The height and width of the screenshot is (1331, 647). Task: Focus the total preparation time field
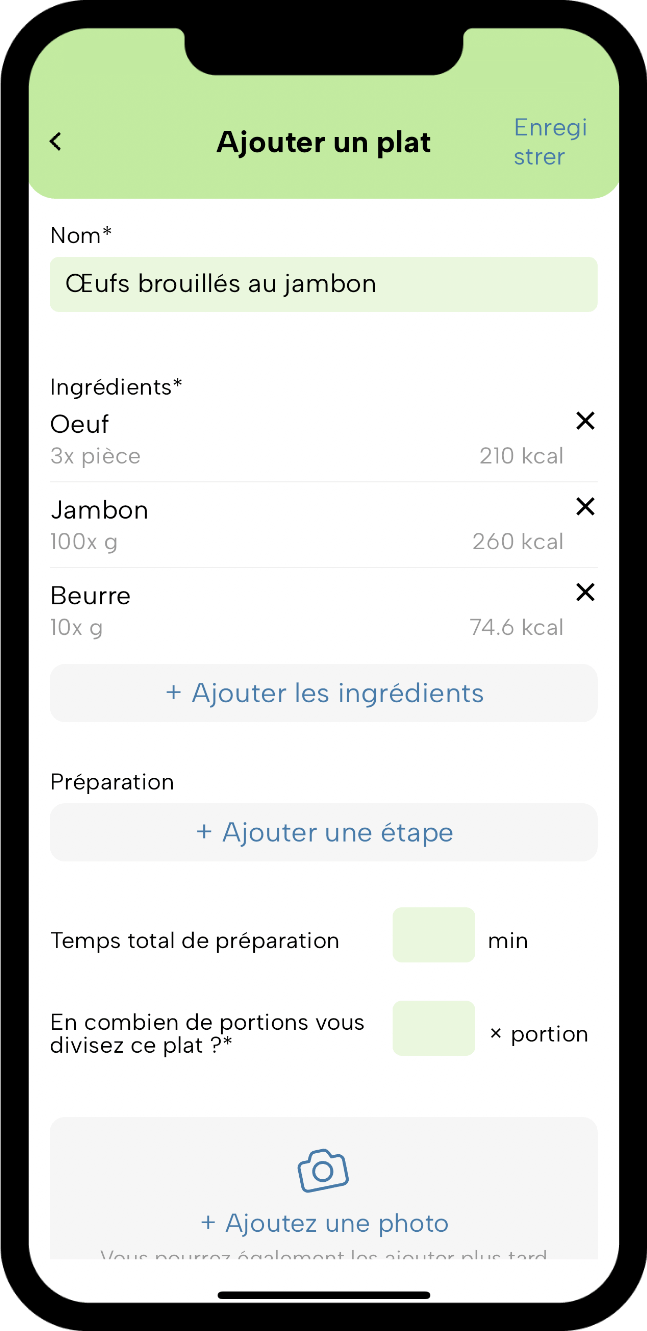click(x=434, y=935)
